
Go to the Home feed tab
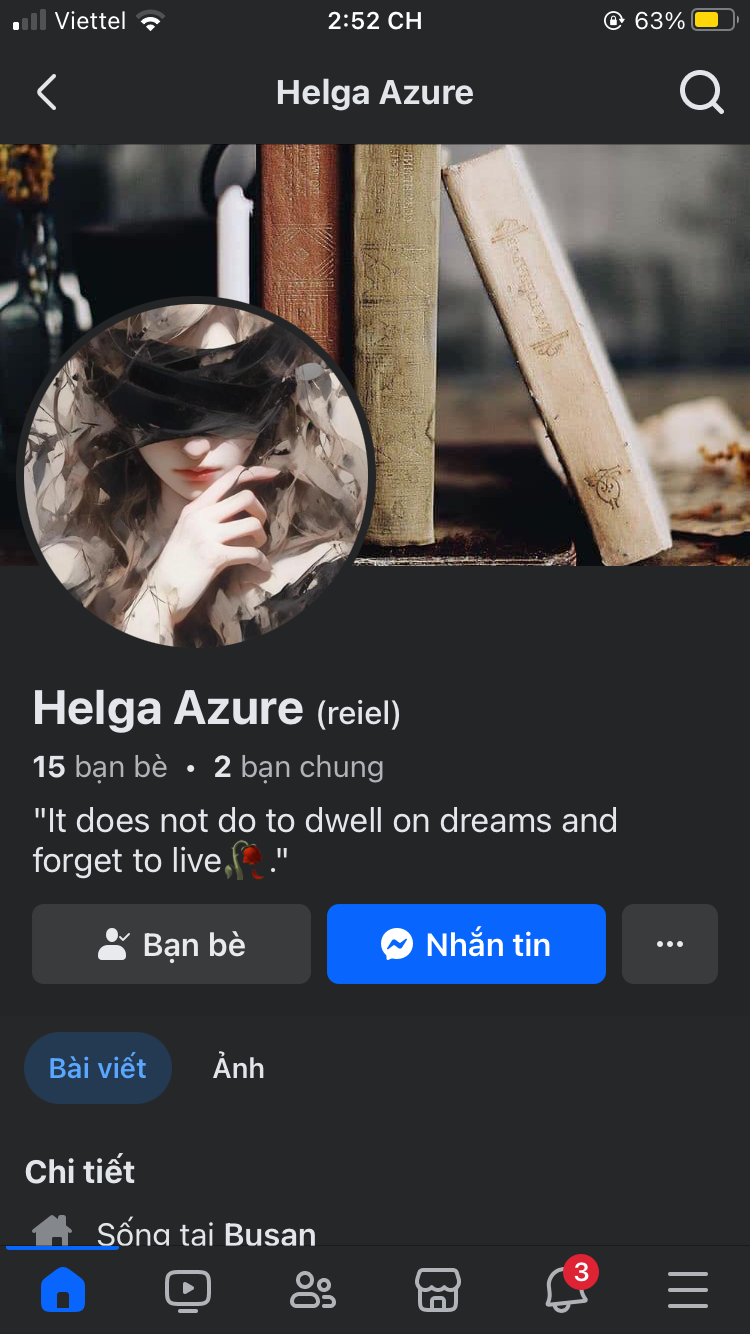[63, 1290]
